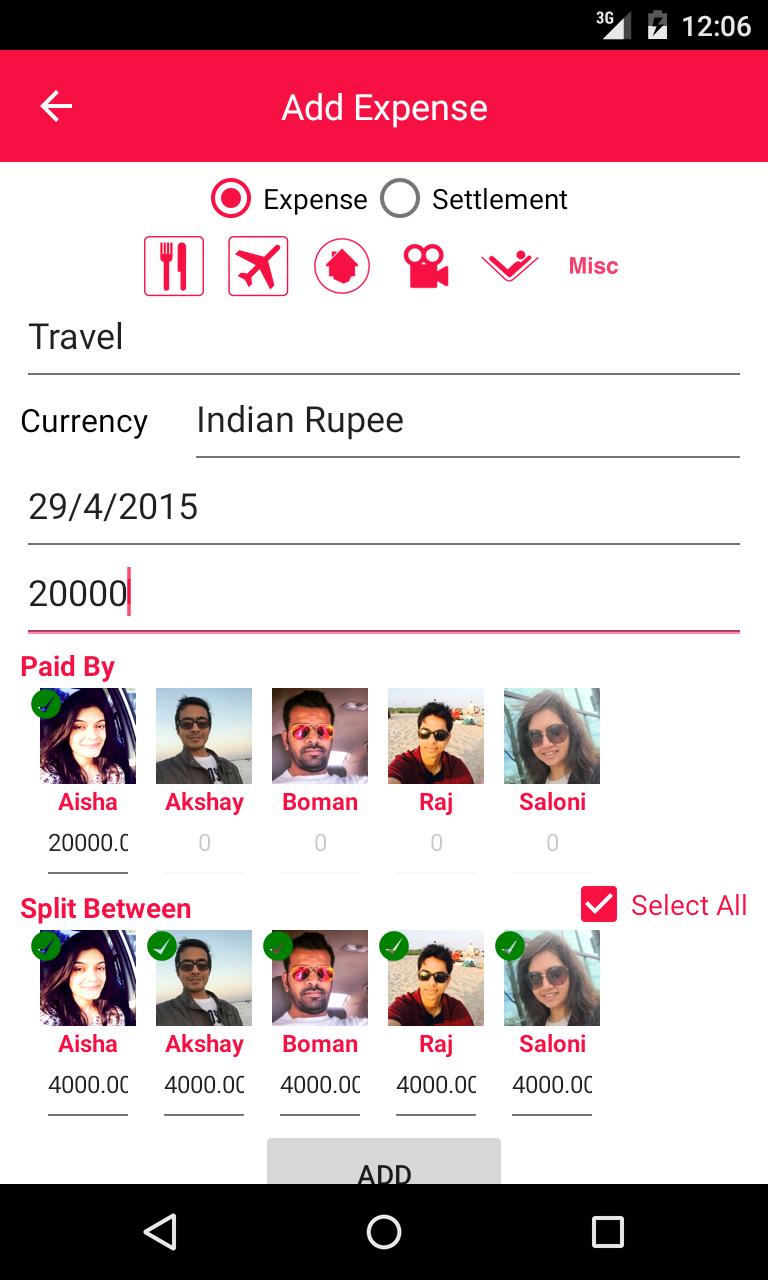Choose the airplane travel category icon

point(258,266)
